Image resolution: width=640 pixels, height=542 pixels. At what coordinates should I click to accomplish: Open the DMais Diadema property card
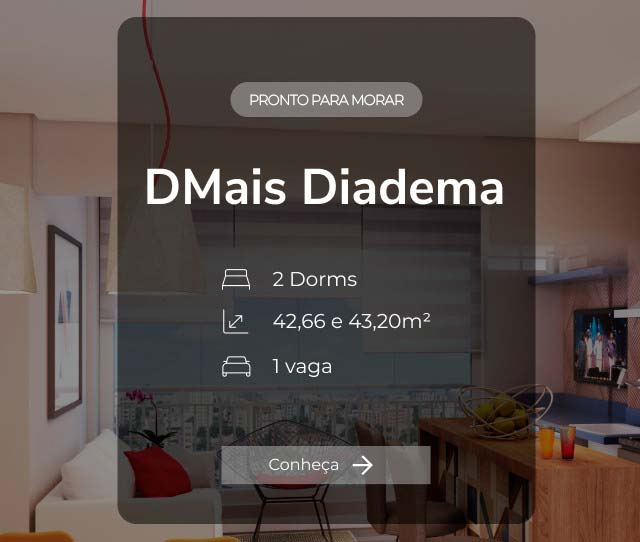[325, 189]
